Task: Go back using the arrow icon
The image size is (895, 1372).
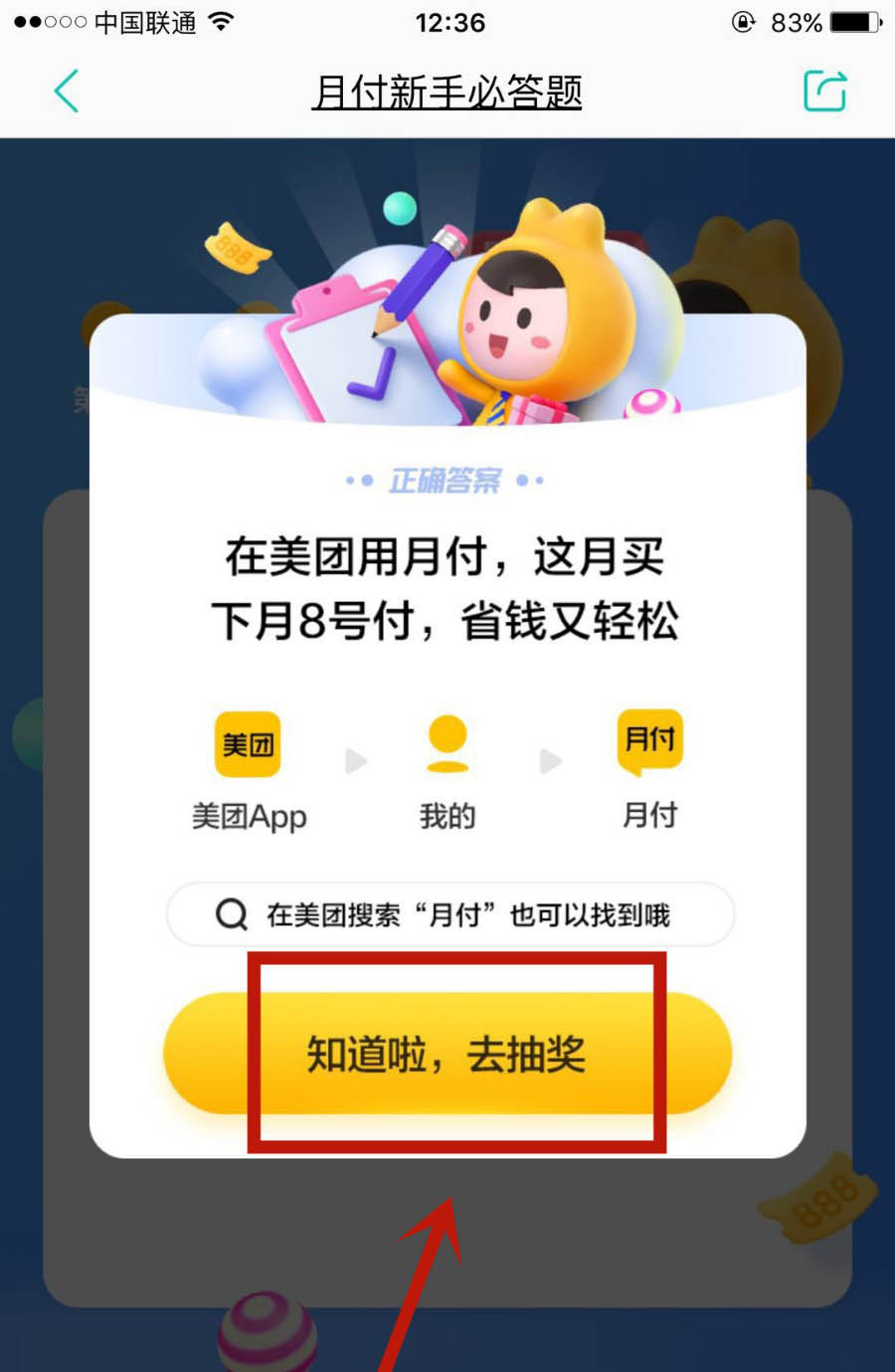Action: pyautogui.click(x=67, y=93)
